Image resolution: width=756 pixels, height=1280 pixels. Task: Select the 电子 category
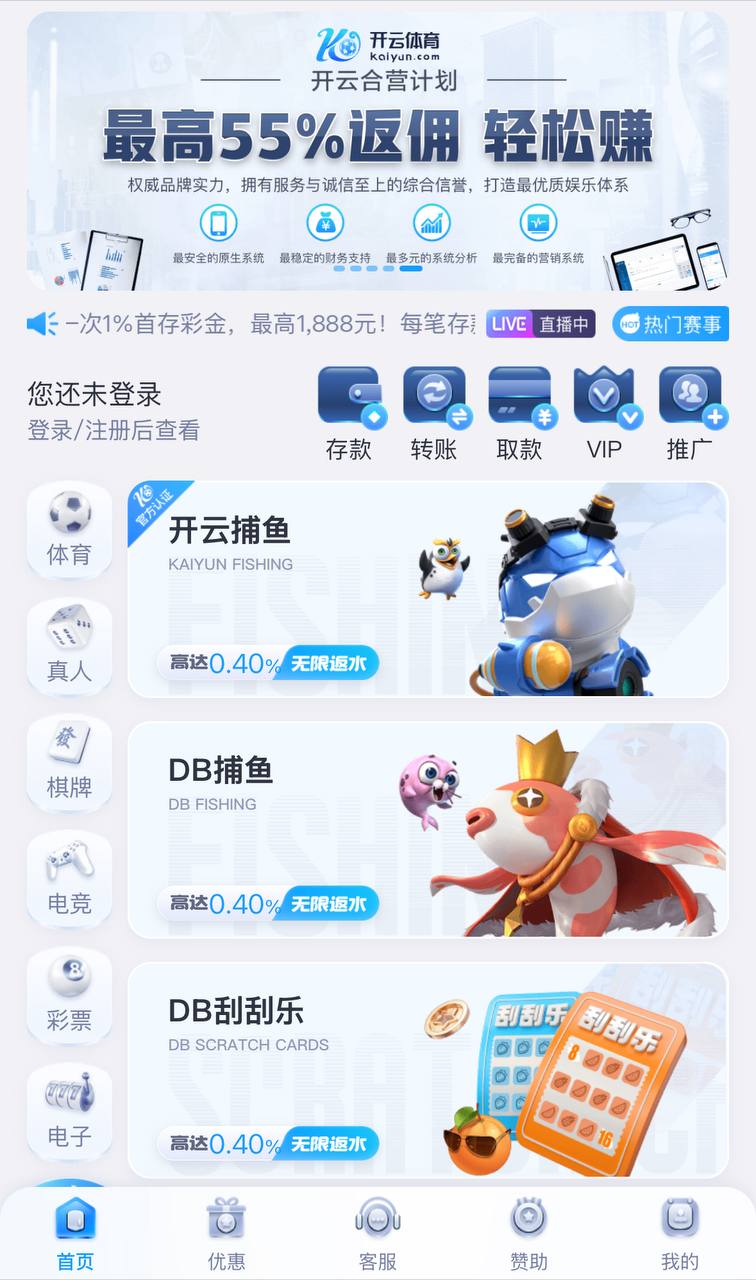pyautogui.click(x=69, y=1110)
